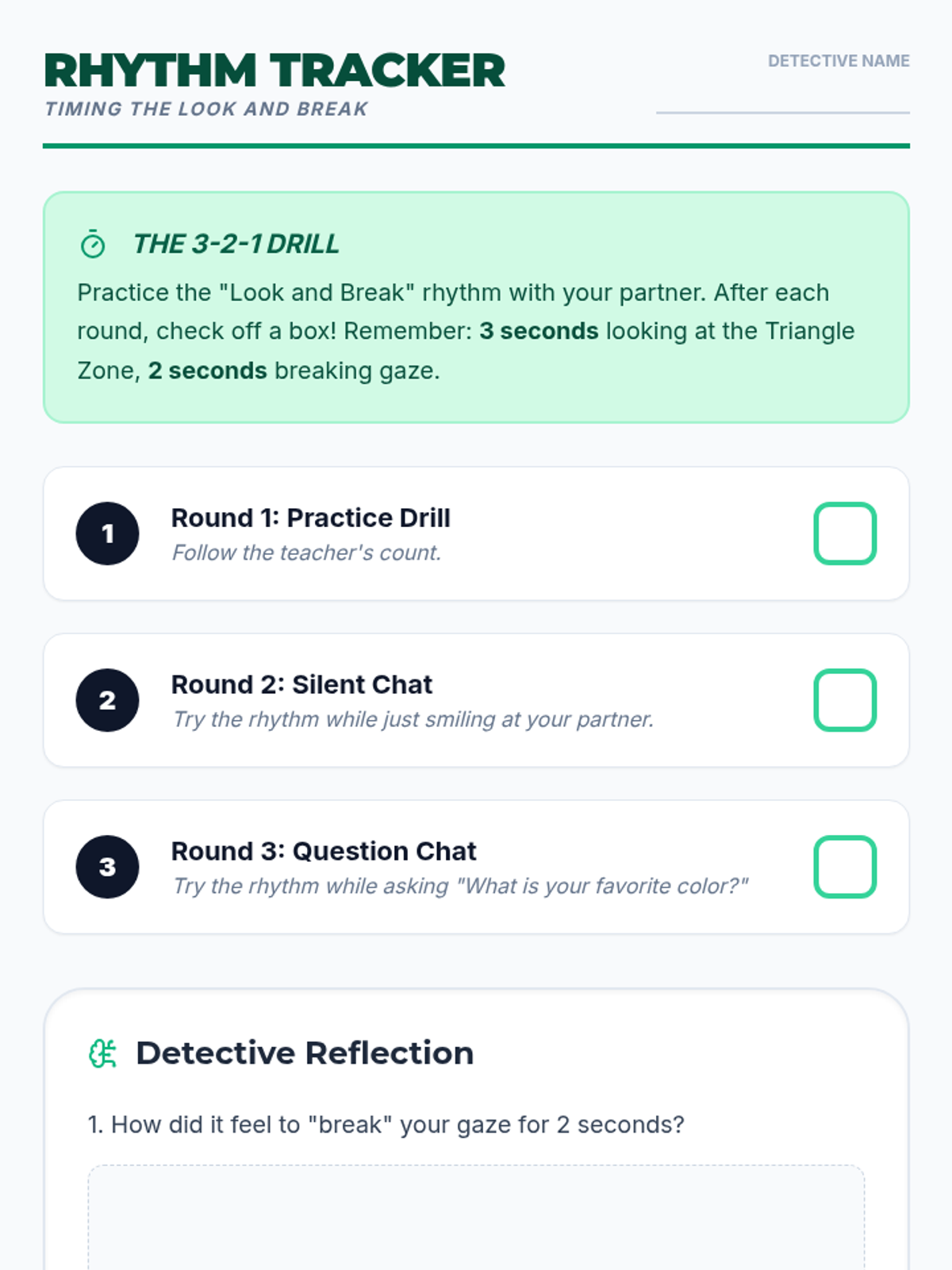This screenshot has height=1270, width=952.
Task: Check off the Round 3: Question Chat box
Action: [845, 867]
